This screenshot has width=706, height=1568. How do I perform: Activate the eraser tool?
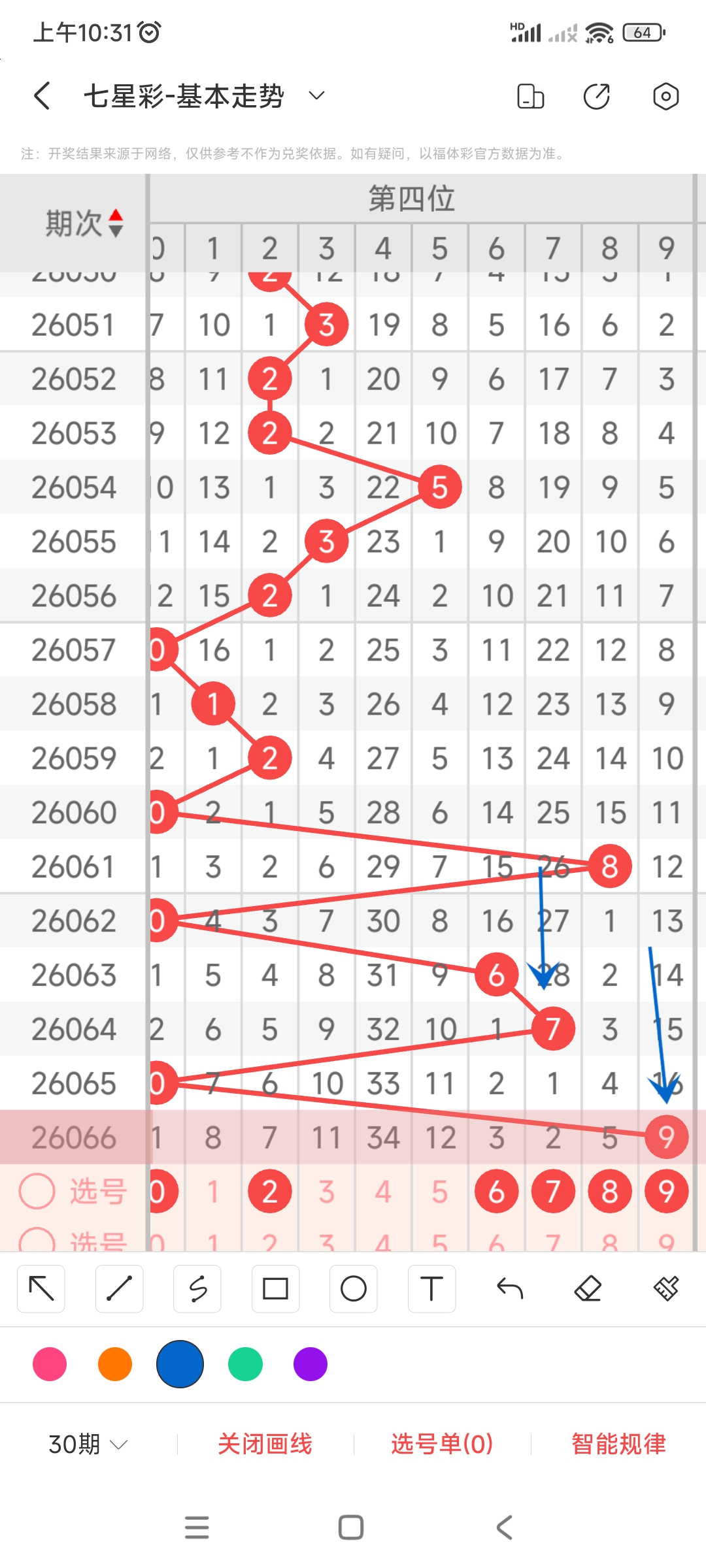pos(588,1288)
